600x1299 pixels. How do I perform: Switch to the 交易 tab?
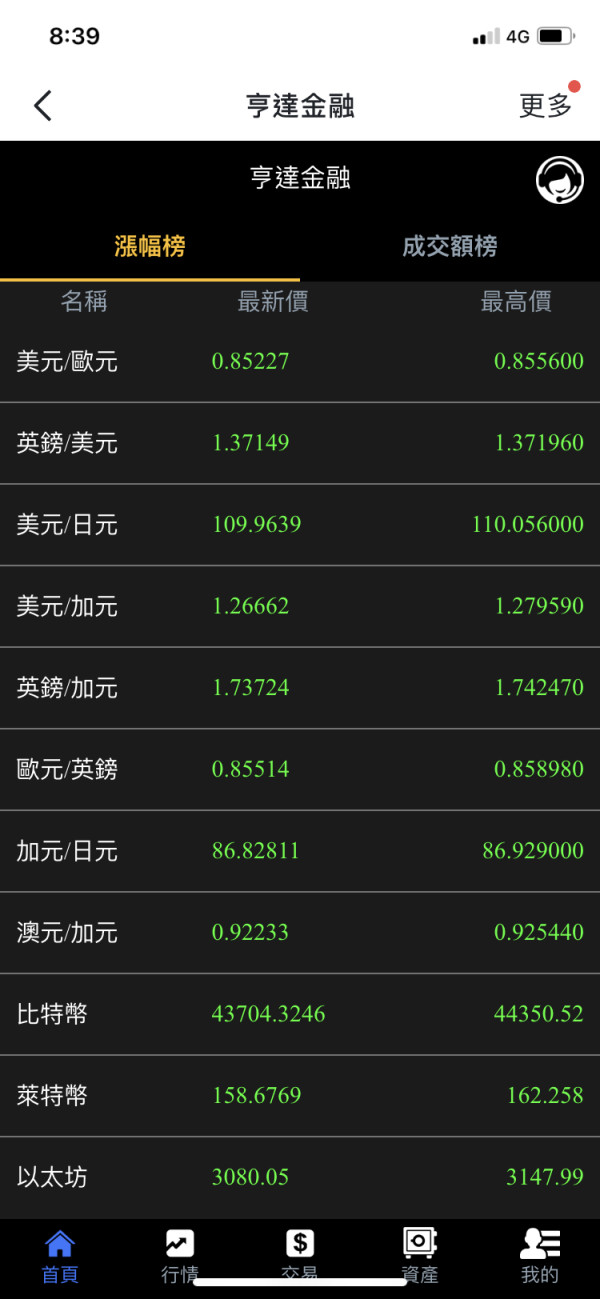coord(300,1256)
